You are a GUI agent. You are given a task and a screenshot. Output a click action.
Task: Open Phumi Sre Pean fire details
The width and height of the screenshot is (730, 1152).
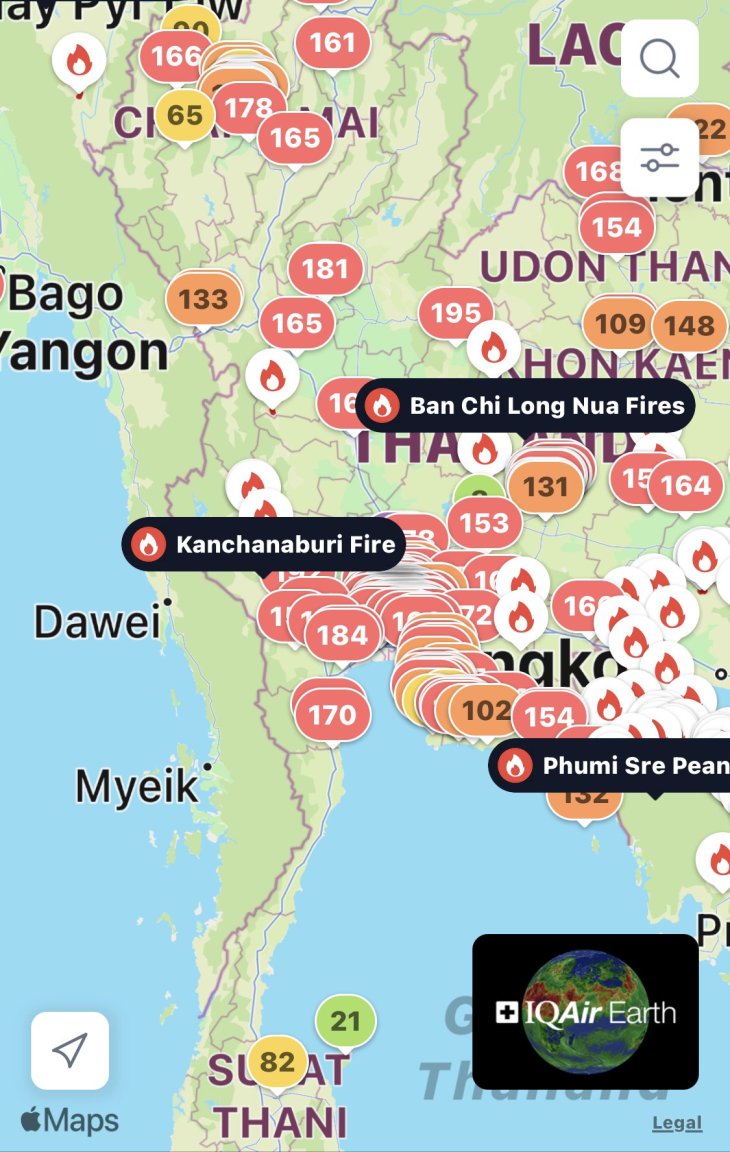click(610, 766)
